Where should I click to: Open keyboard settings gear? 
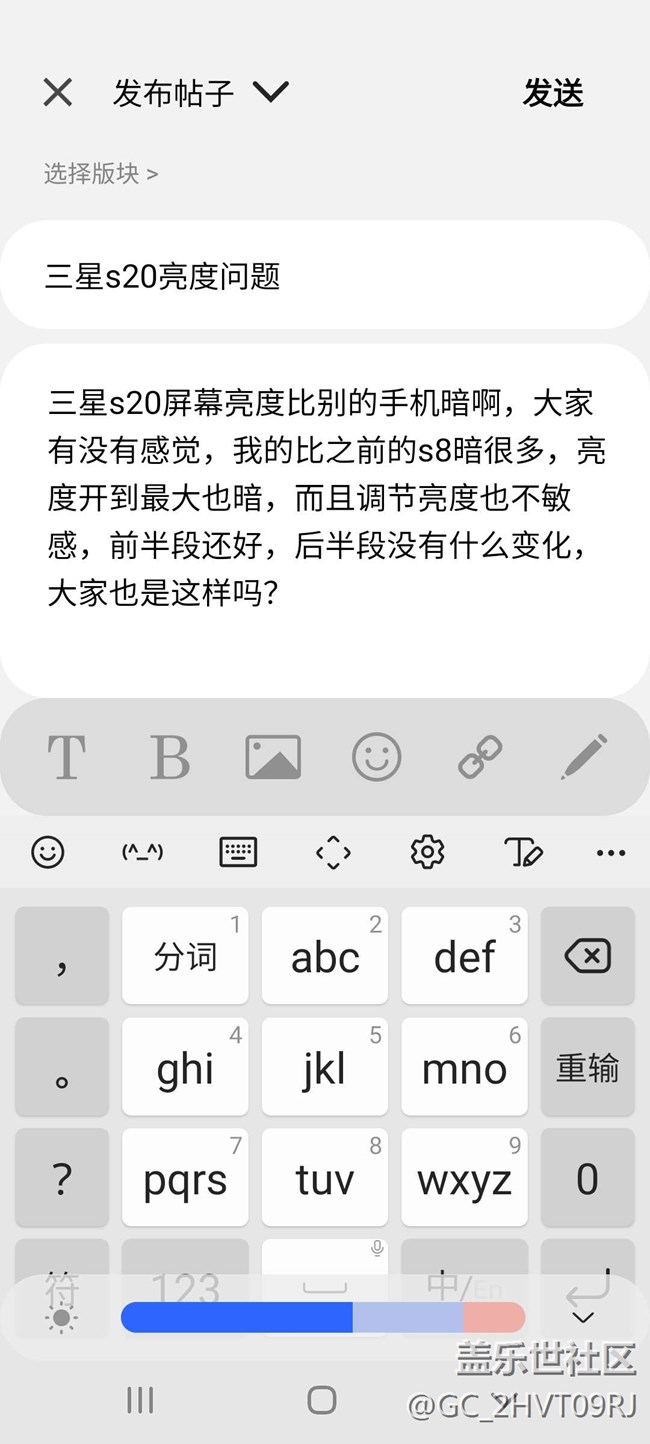(x=427, y=852)
